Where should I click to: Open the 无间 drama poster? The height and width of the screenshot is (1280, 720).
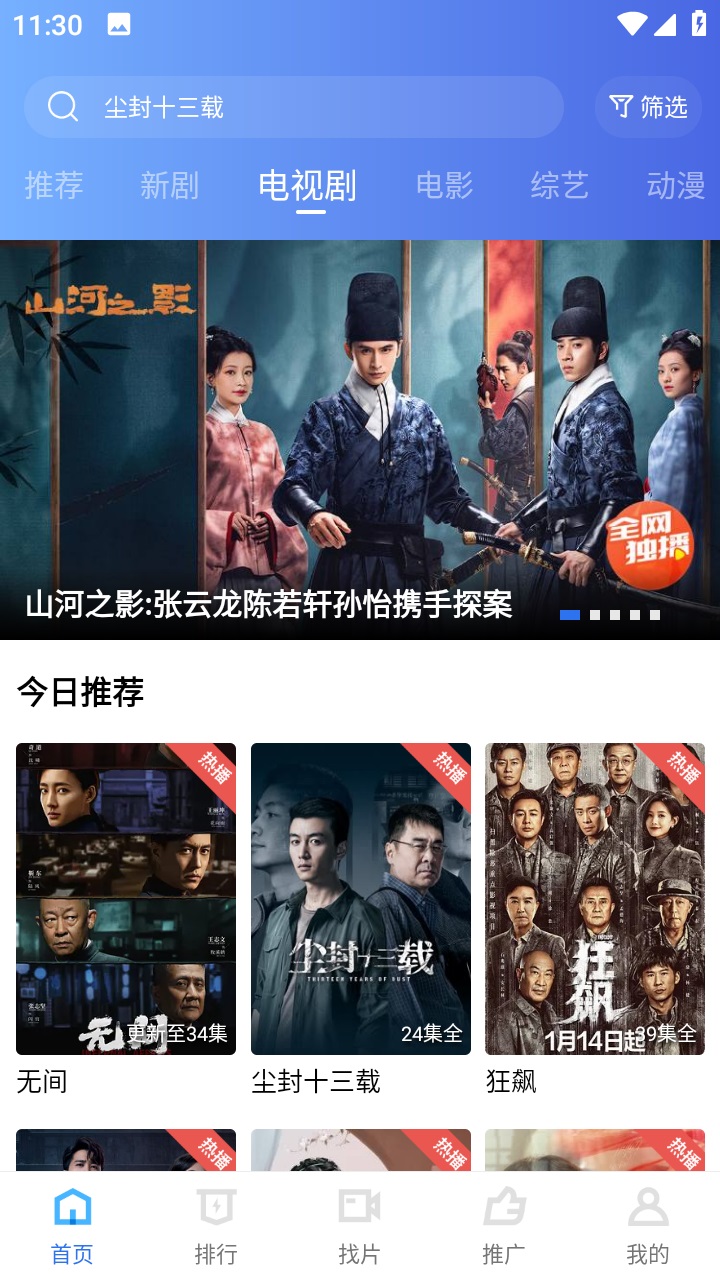point(126,897)
